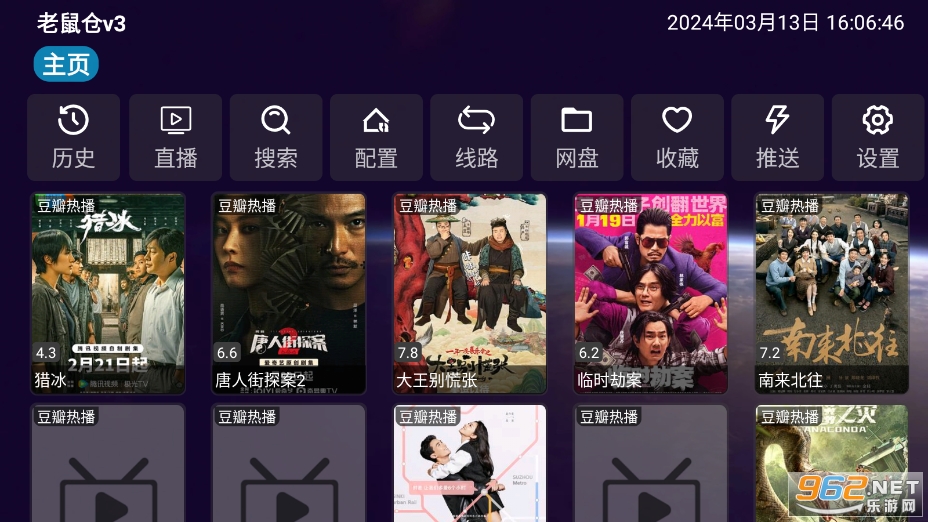This screenshot has height=522, width=928.
Task: Open the 临时劫案 movie card
Action: click(x=651, y=293)
